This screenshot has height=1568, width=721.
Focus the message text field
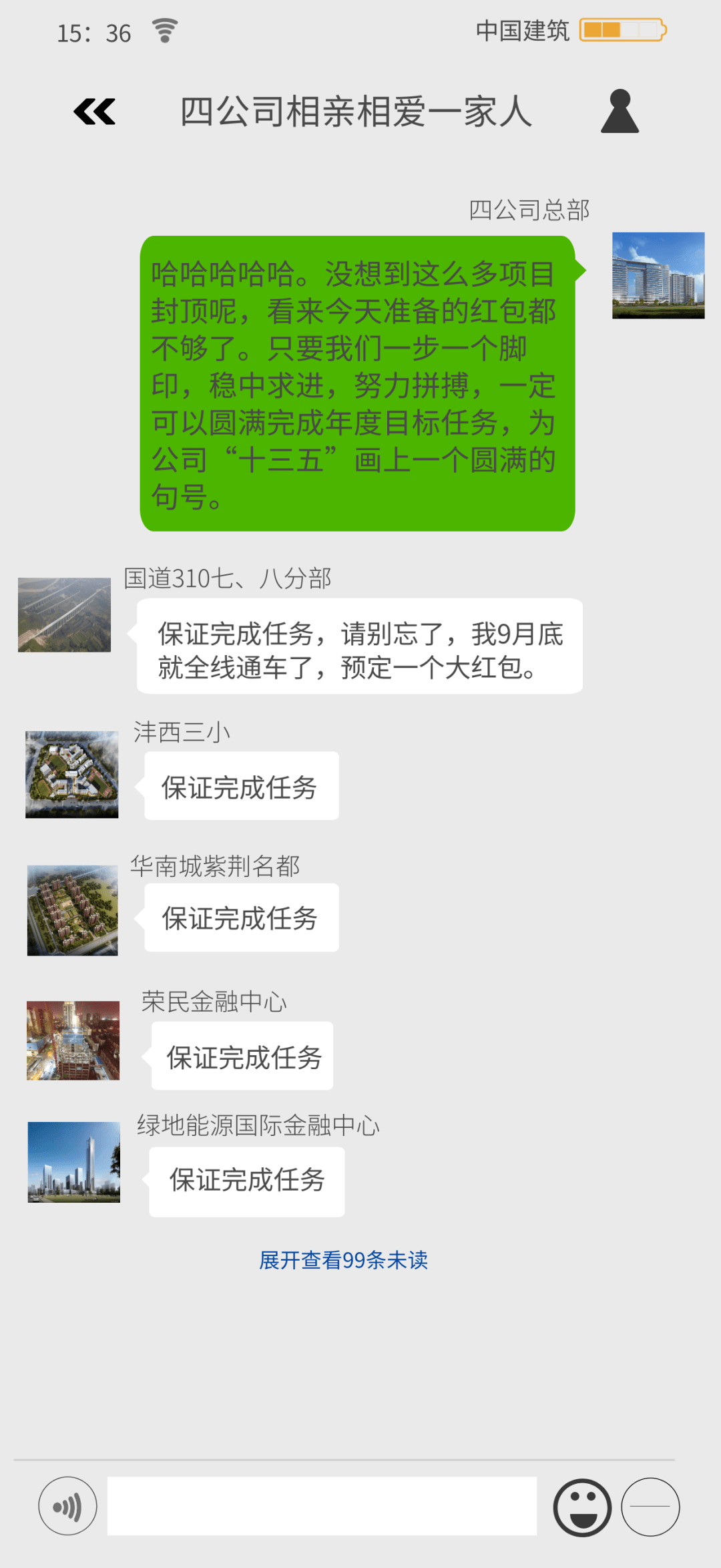tap(322, 1506)
